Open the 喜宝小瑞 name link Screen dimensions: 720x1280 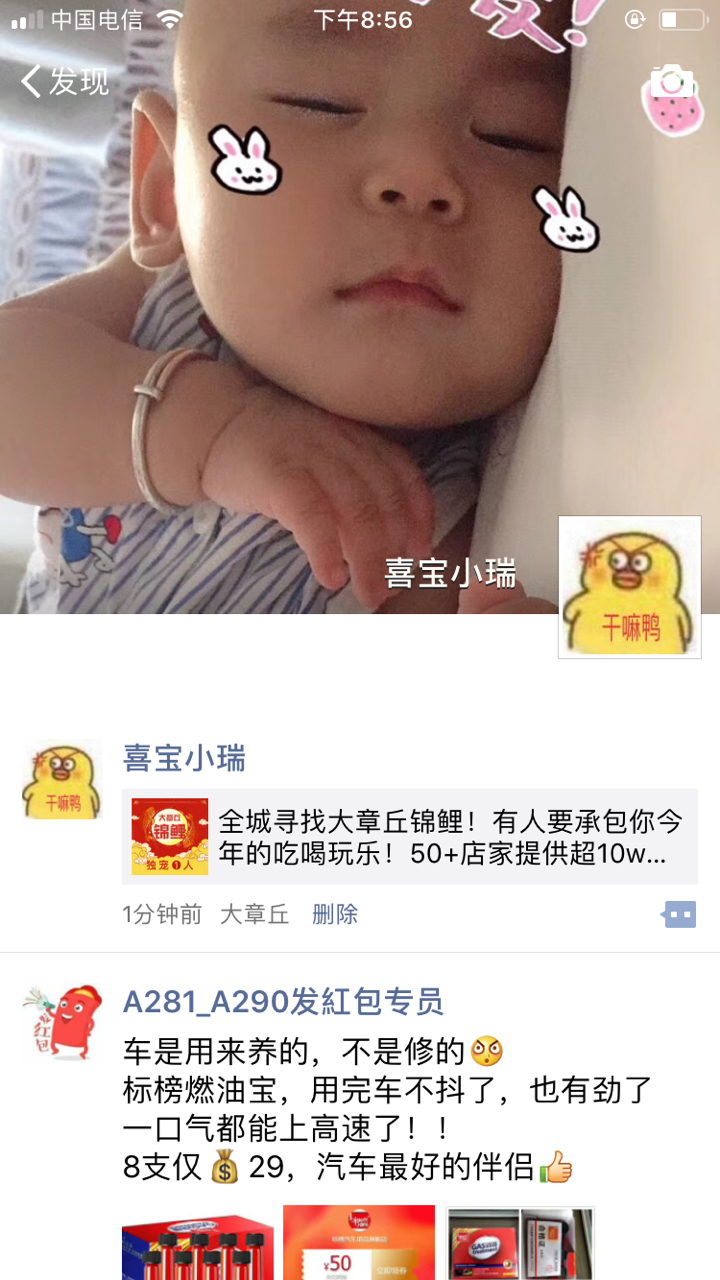(184, 758)
